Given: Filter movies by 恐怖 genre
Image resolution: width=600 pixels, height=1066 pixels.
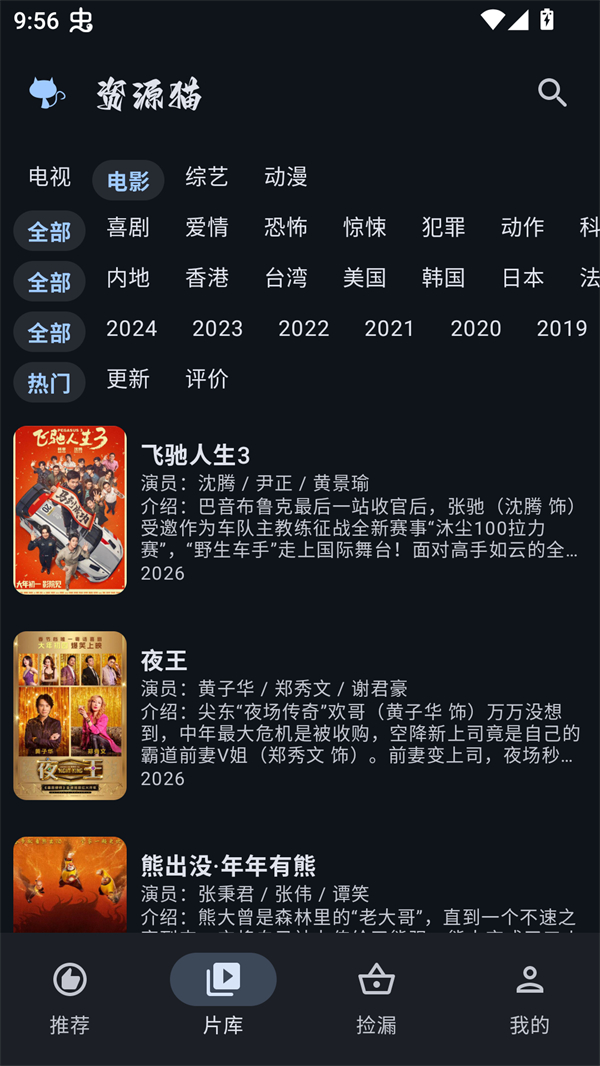Looking at the screenshot, I should [286, 228].
